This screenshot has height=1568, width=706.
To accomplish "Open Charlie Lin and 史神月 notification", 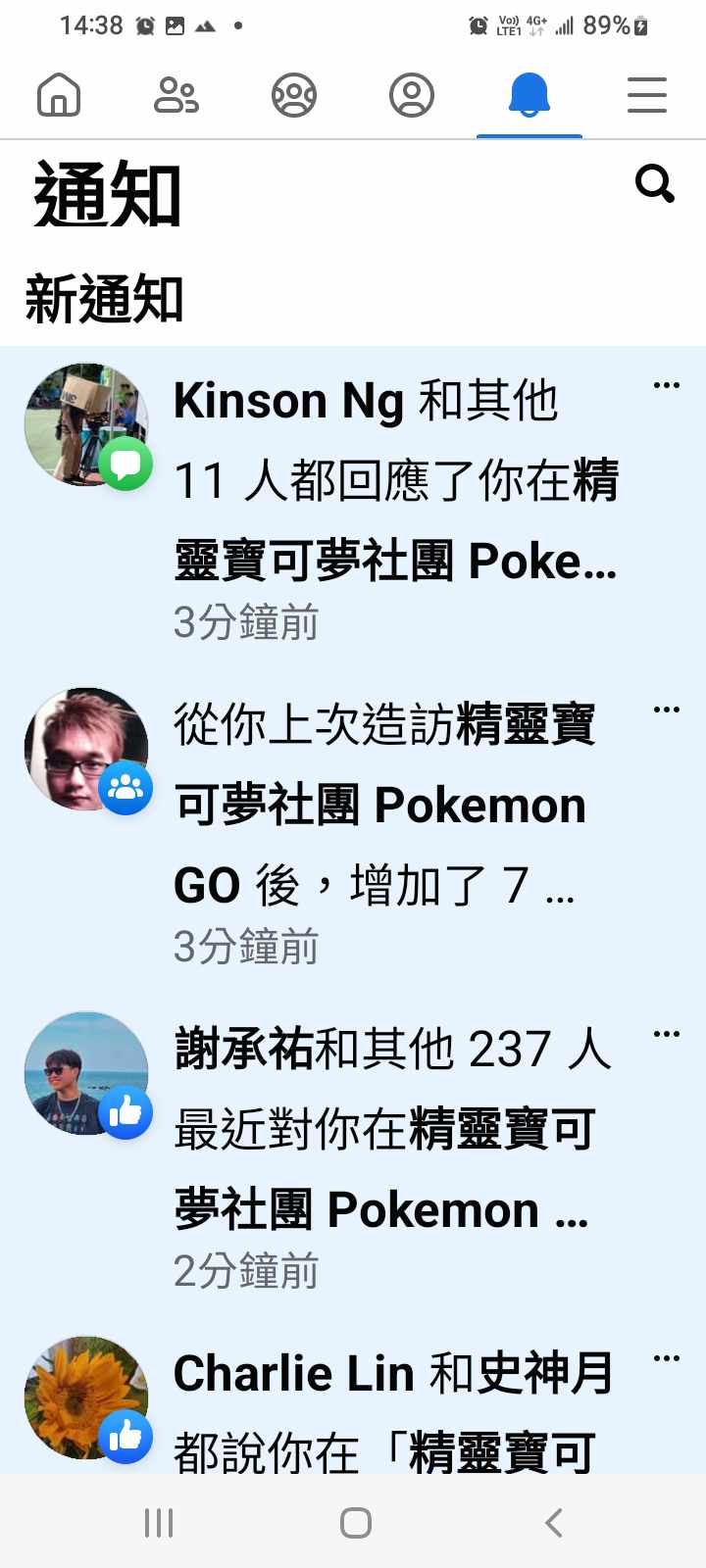I will (x=392, y=1411).
